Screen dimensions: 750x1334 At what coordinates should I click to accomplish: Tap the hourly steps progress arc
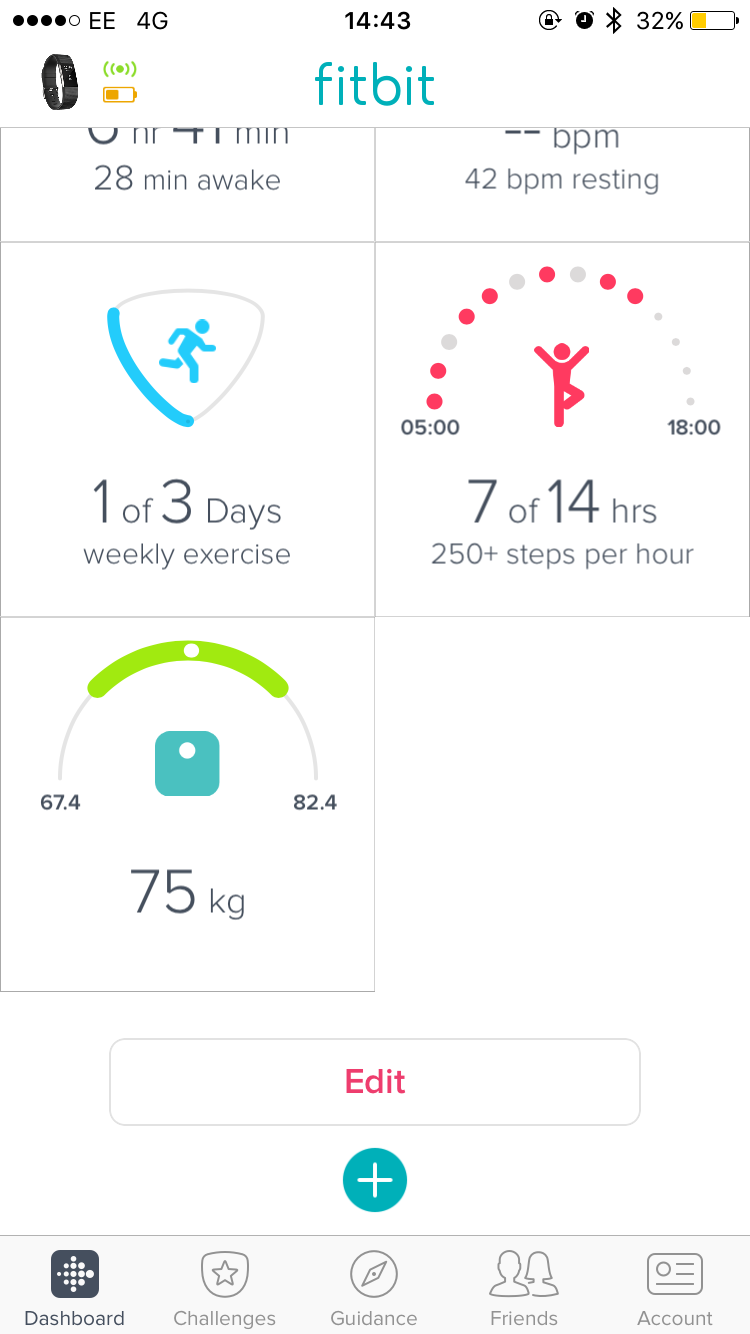click(546, 274)
